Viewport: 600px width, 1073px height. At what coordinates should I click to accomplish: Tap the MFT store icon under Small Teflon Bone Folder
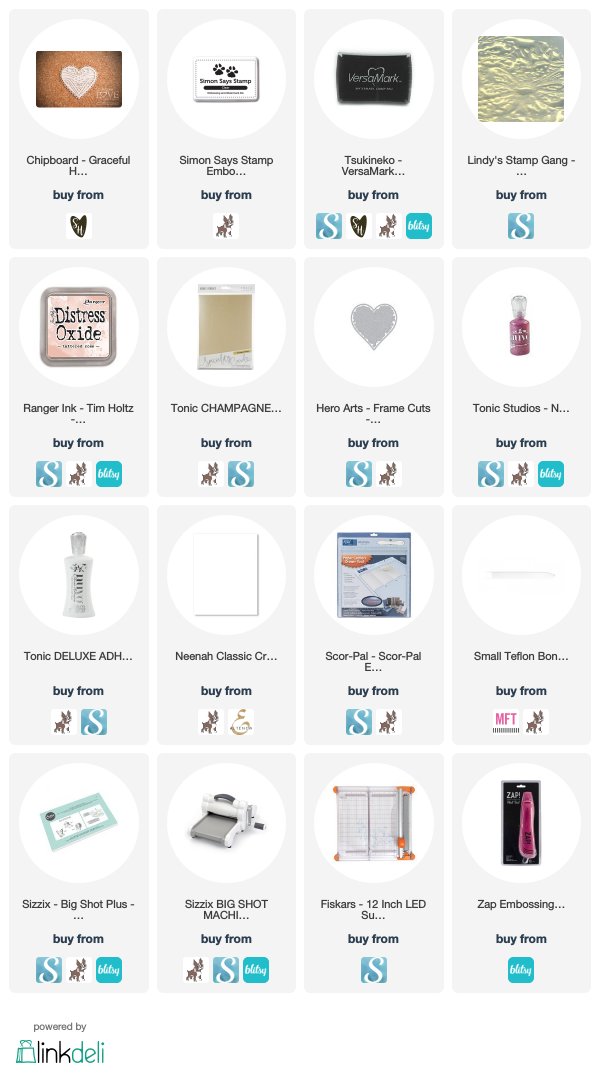[506, 721]
